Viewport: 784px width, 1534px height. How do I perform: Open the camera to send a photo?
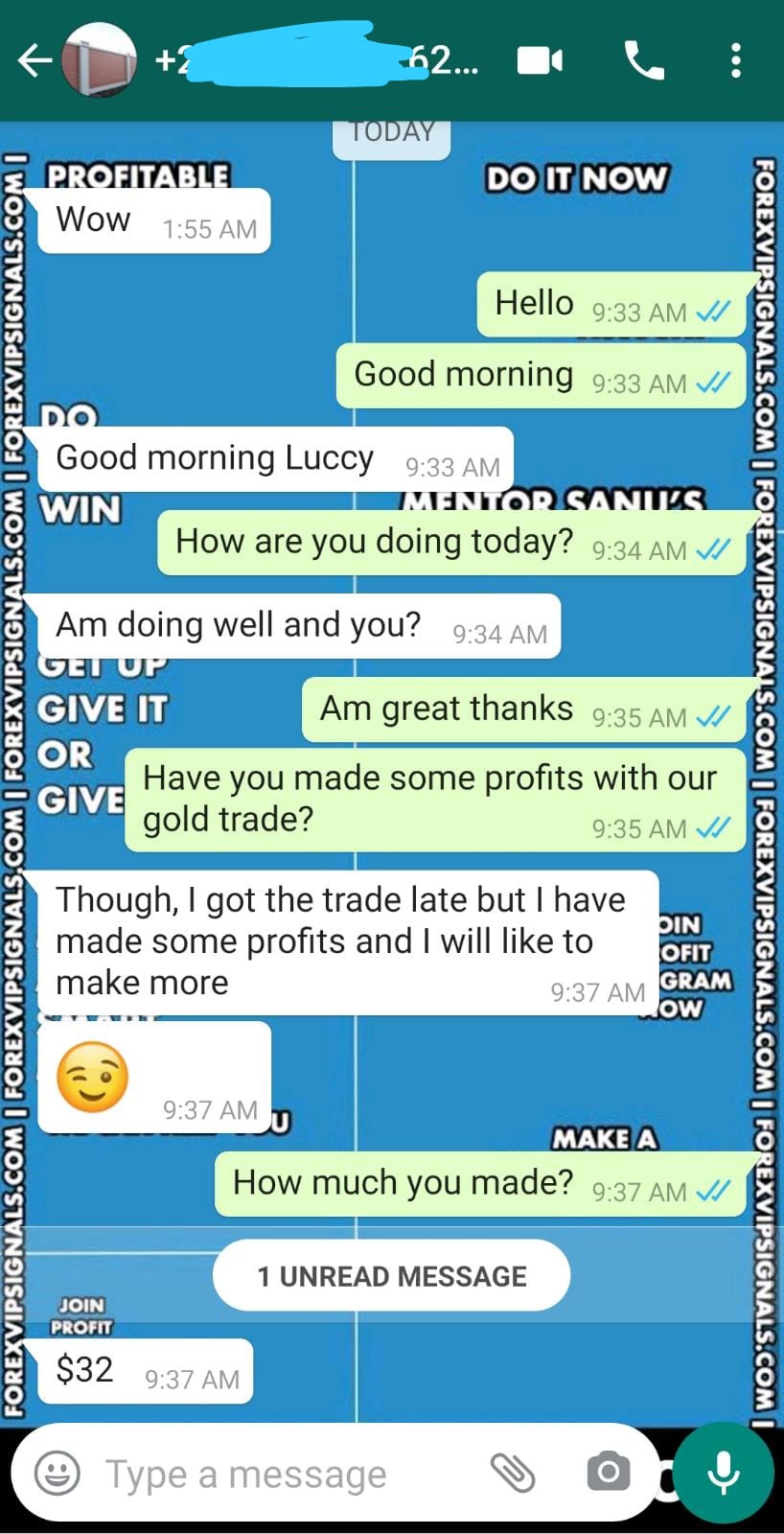[608, 1472]
